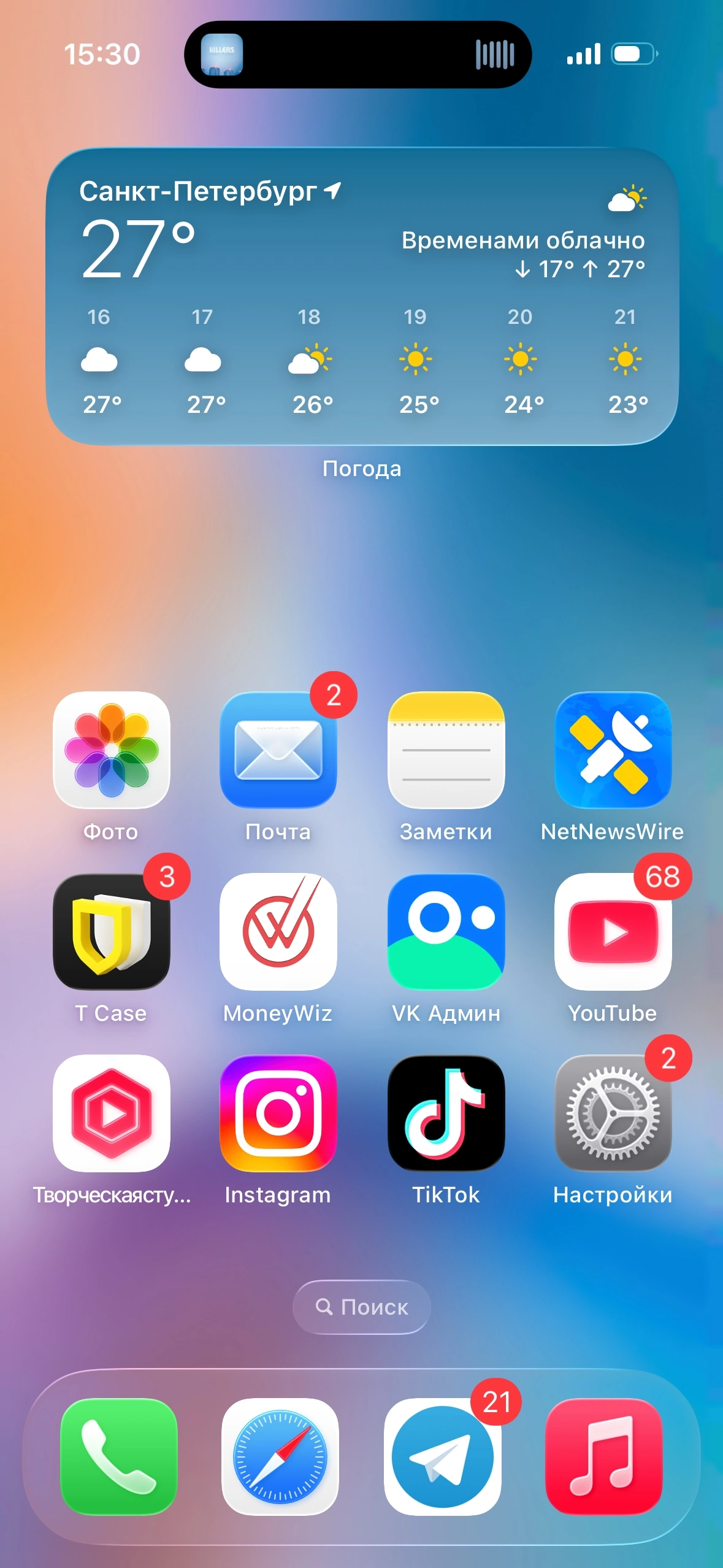Launch the Почта mail app

[x=278, y=750]
